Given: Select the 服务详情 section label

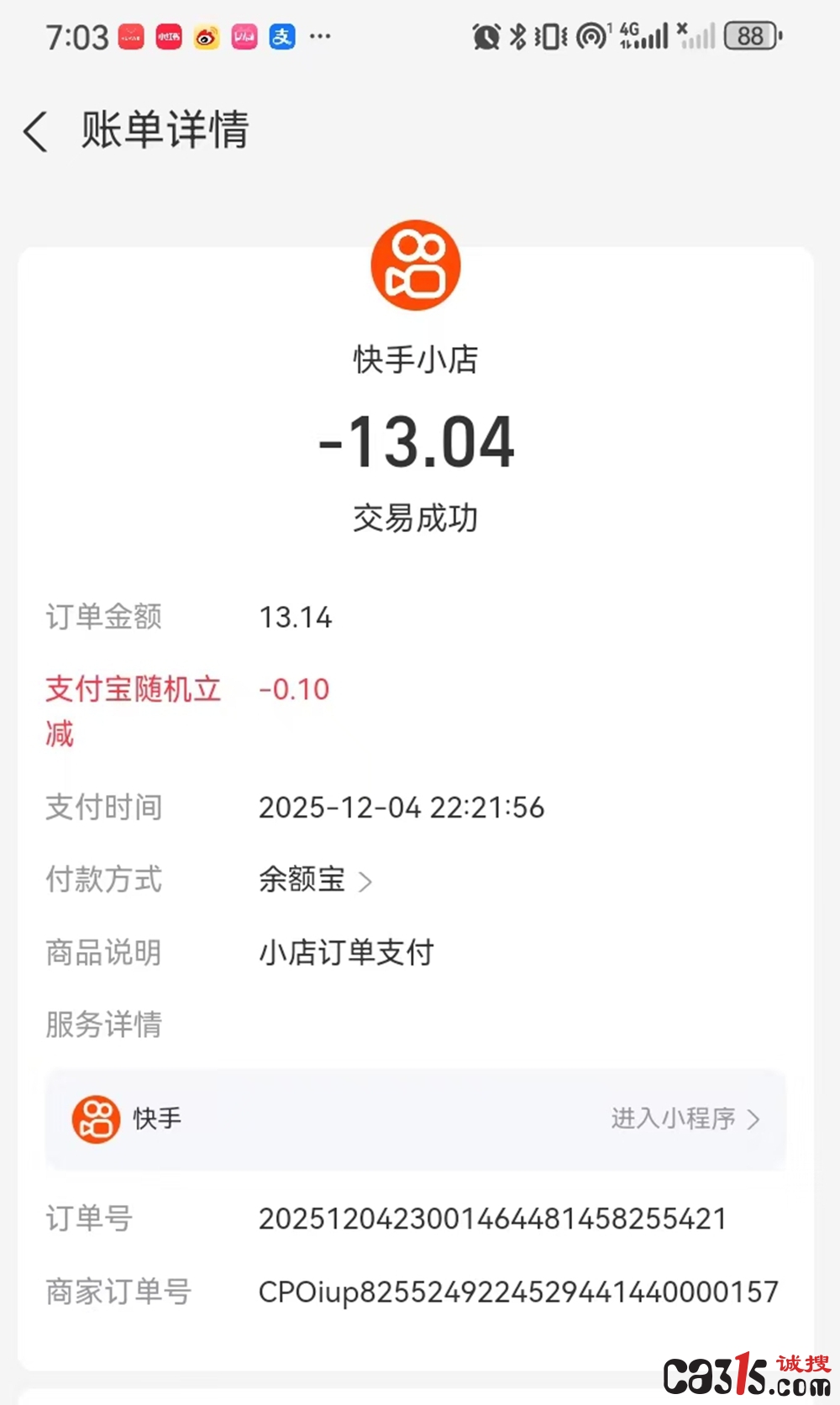Looking at the screenshot, I should pos(102,1024).
